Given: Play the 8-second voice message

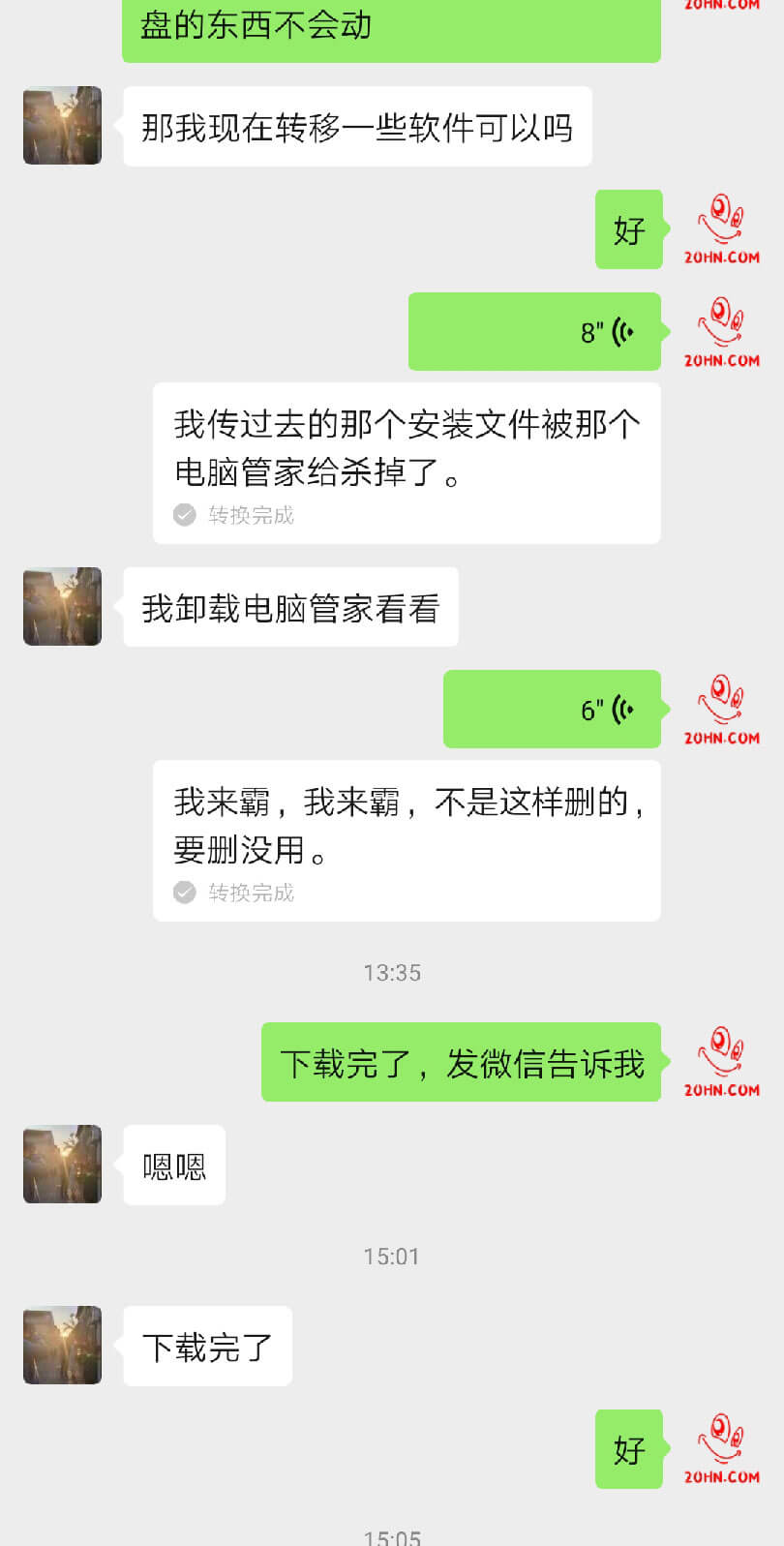Looking at the screenshot, I should [x=534, y=332].
